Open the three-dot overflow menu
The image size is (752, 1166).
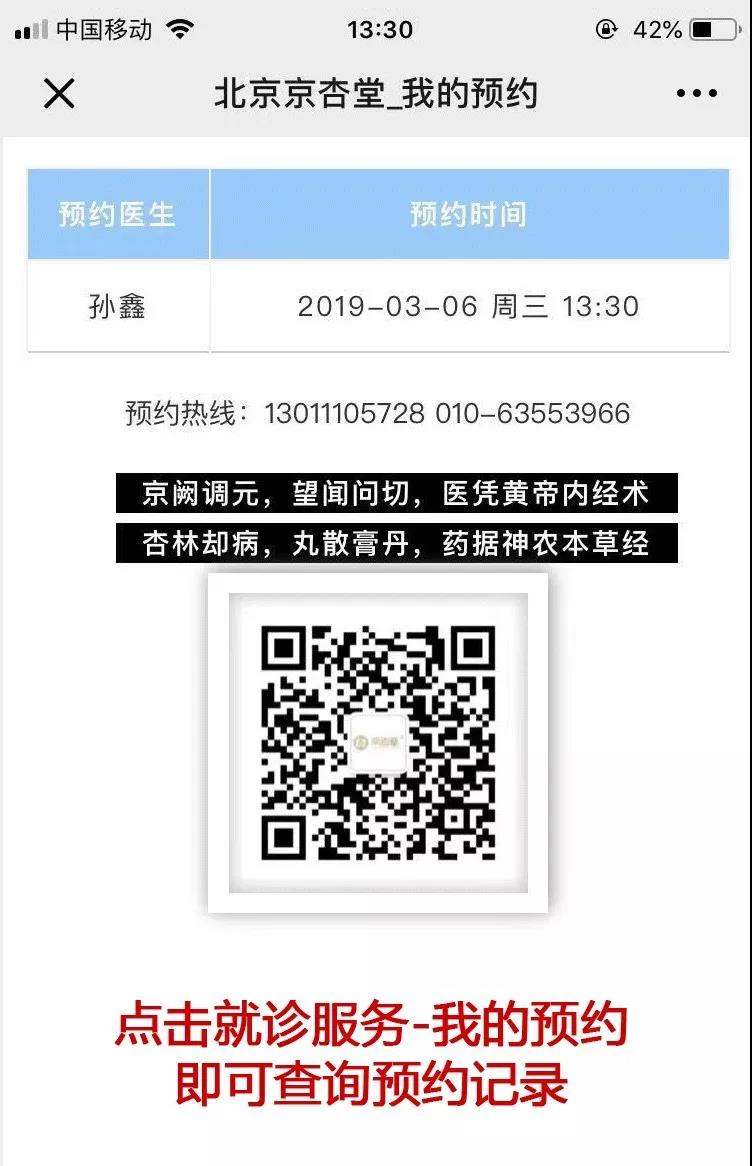[x=696, y=94]
